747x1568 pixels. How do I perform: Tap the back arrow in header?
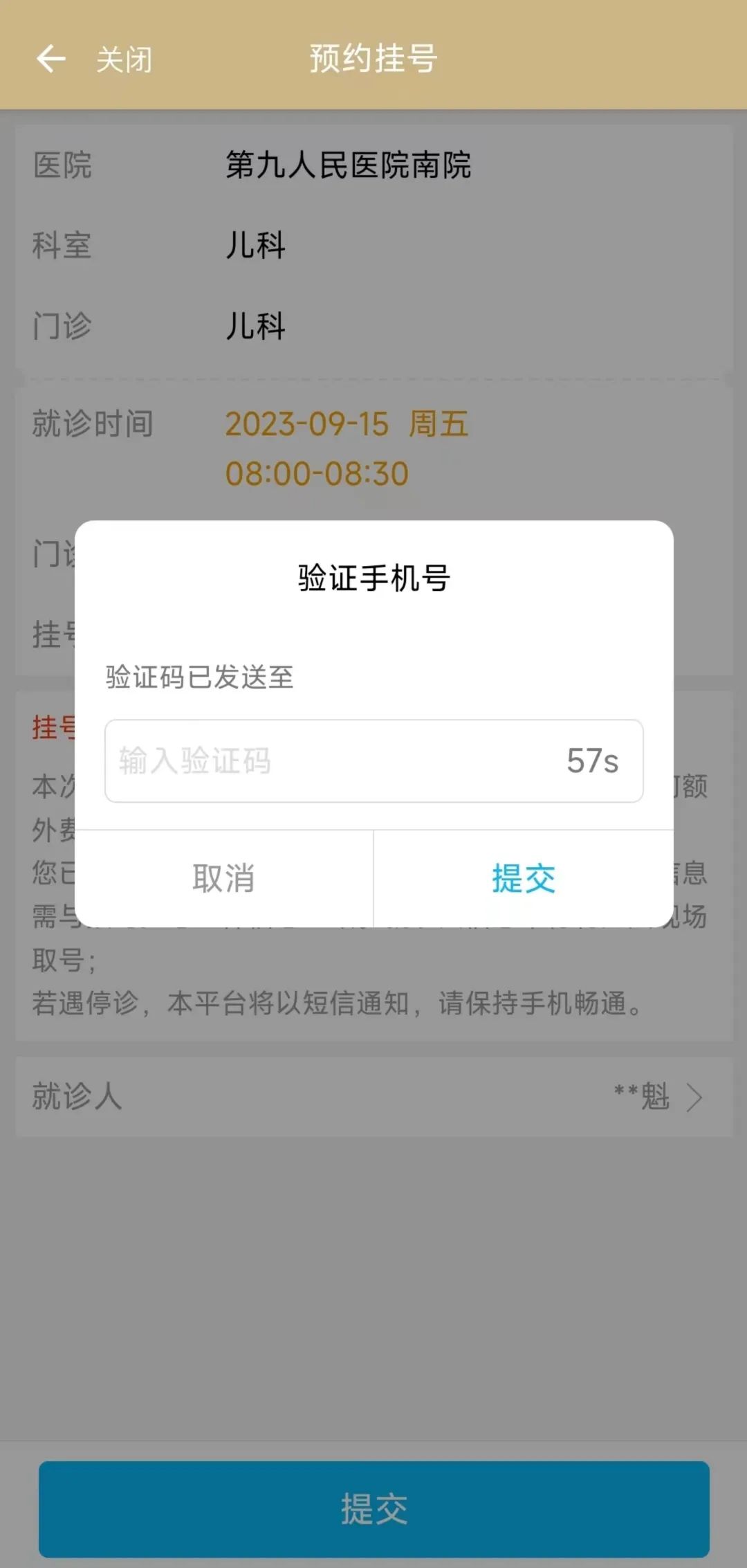point(50,59)
